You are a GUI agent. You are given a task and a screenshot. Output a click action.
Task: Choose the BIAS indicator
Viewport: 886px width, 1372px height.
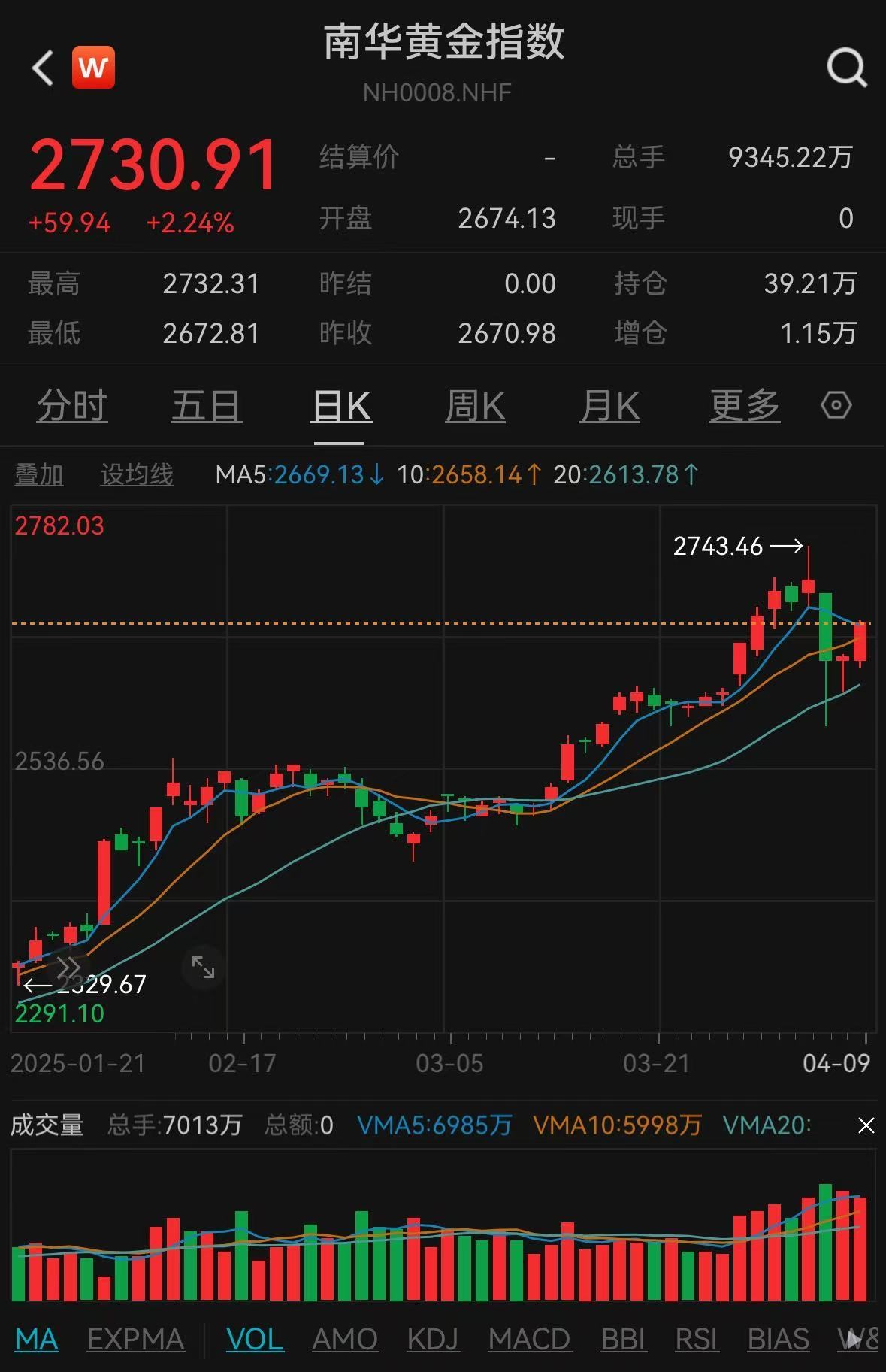778,1339
